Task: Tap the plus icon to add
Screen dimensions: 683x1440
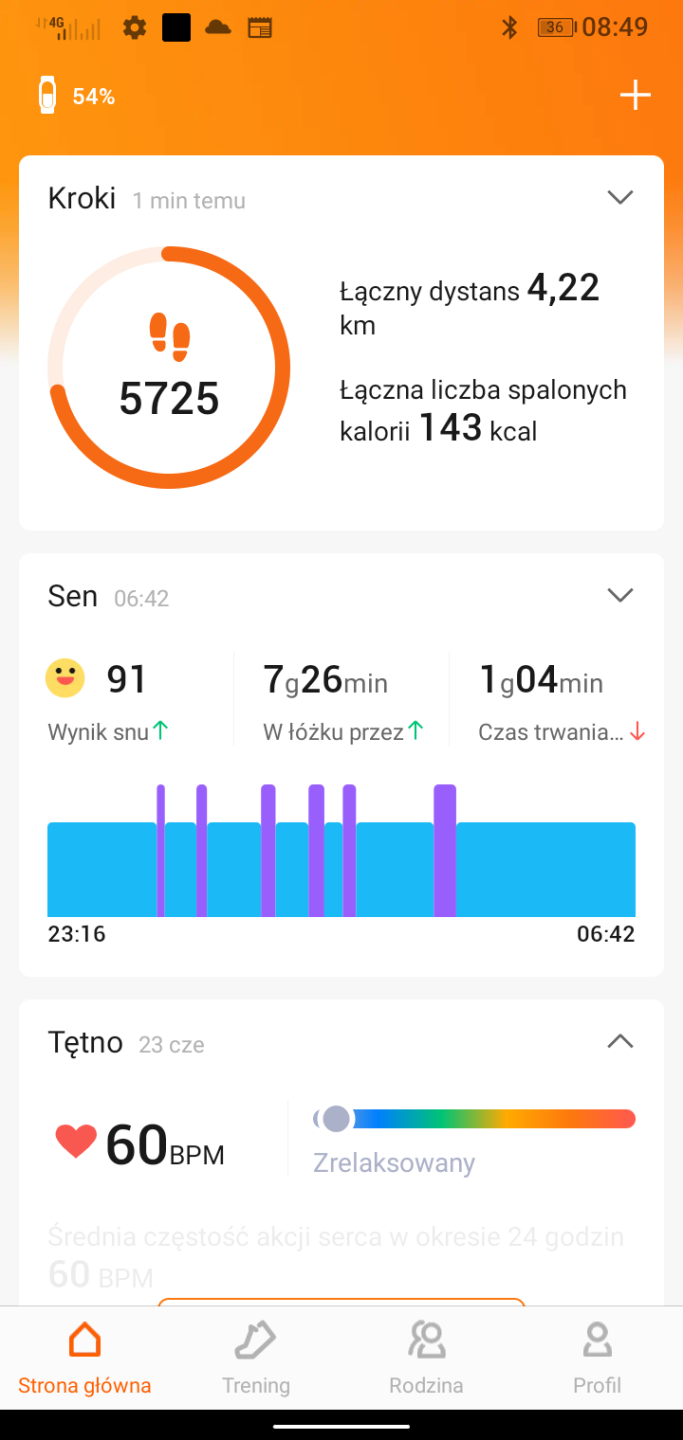Action: point(635,96)
